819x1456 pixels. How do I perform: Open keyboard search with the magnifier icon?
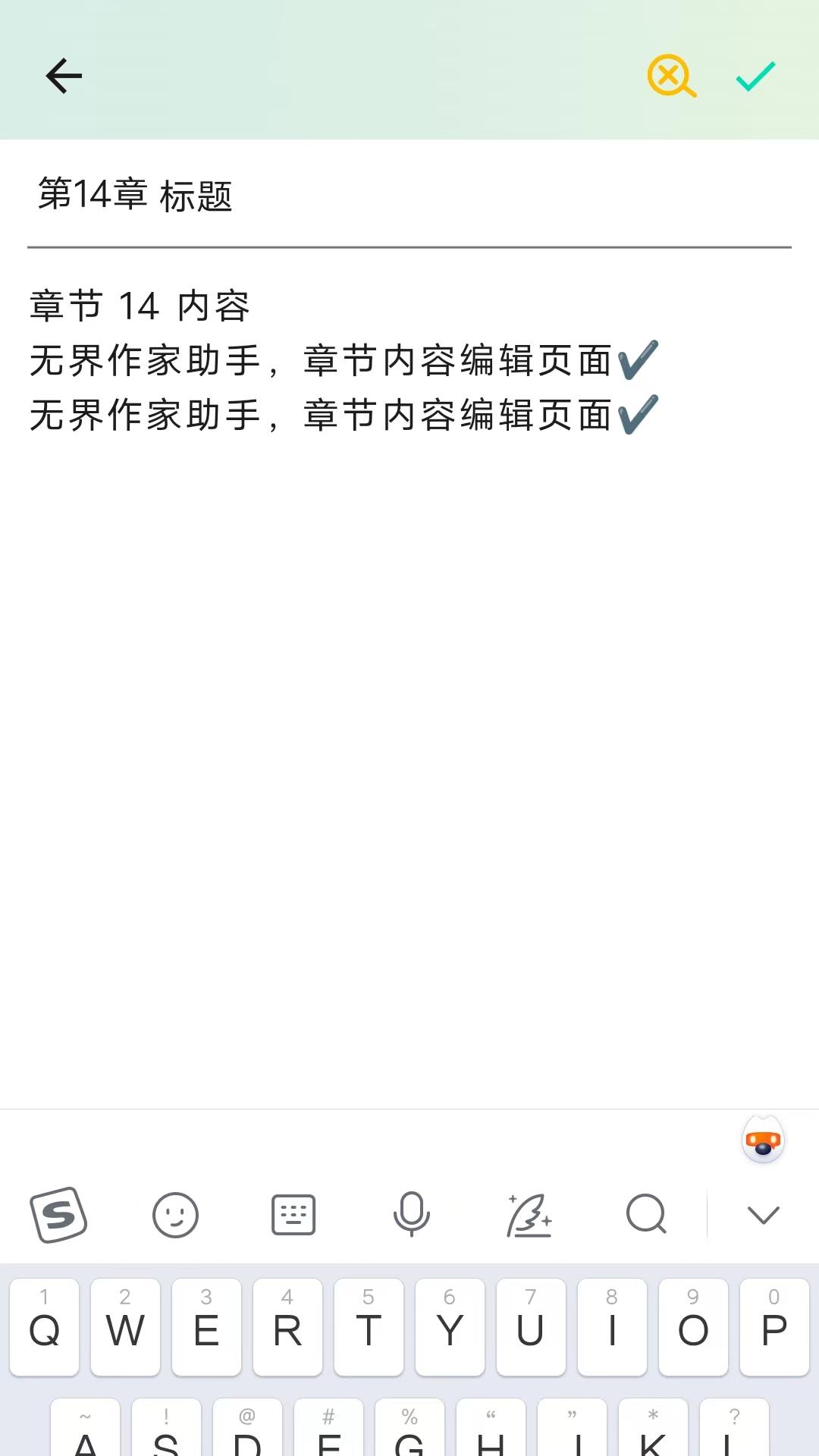(x=646, y=1216)
